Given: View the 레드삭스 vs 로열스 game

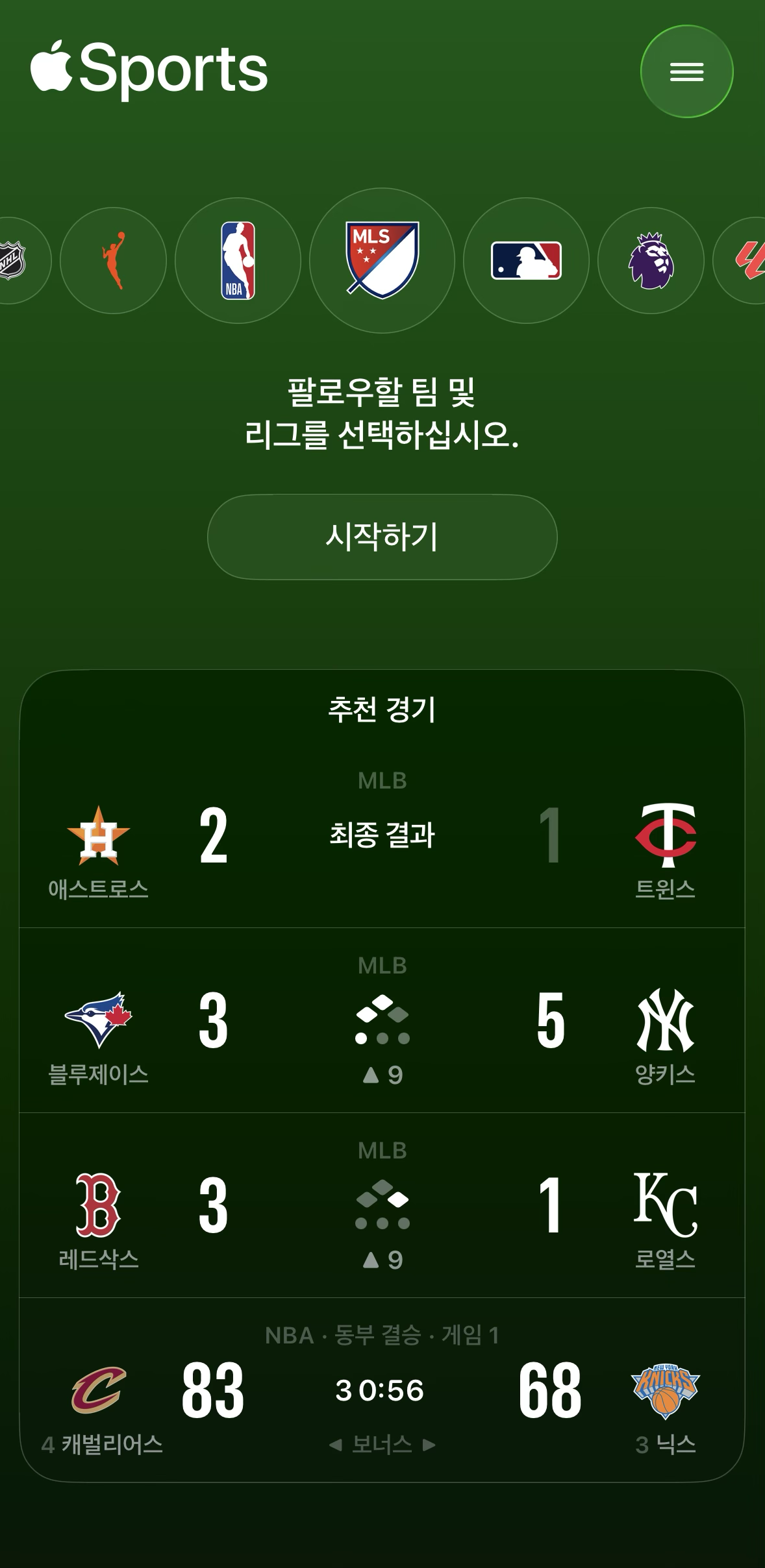Looking at the screenshot, I should tap(382, 1205).
